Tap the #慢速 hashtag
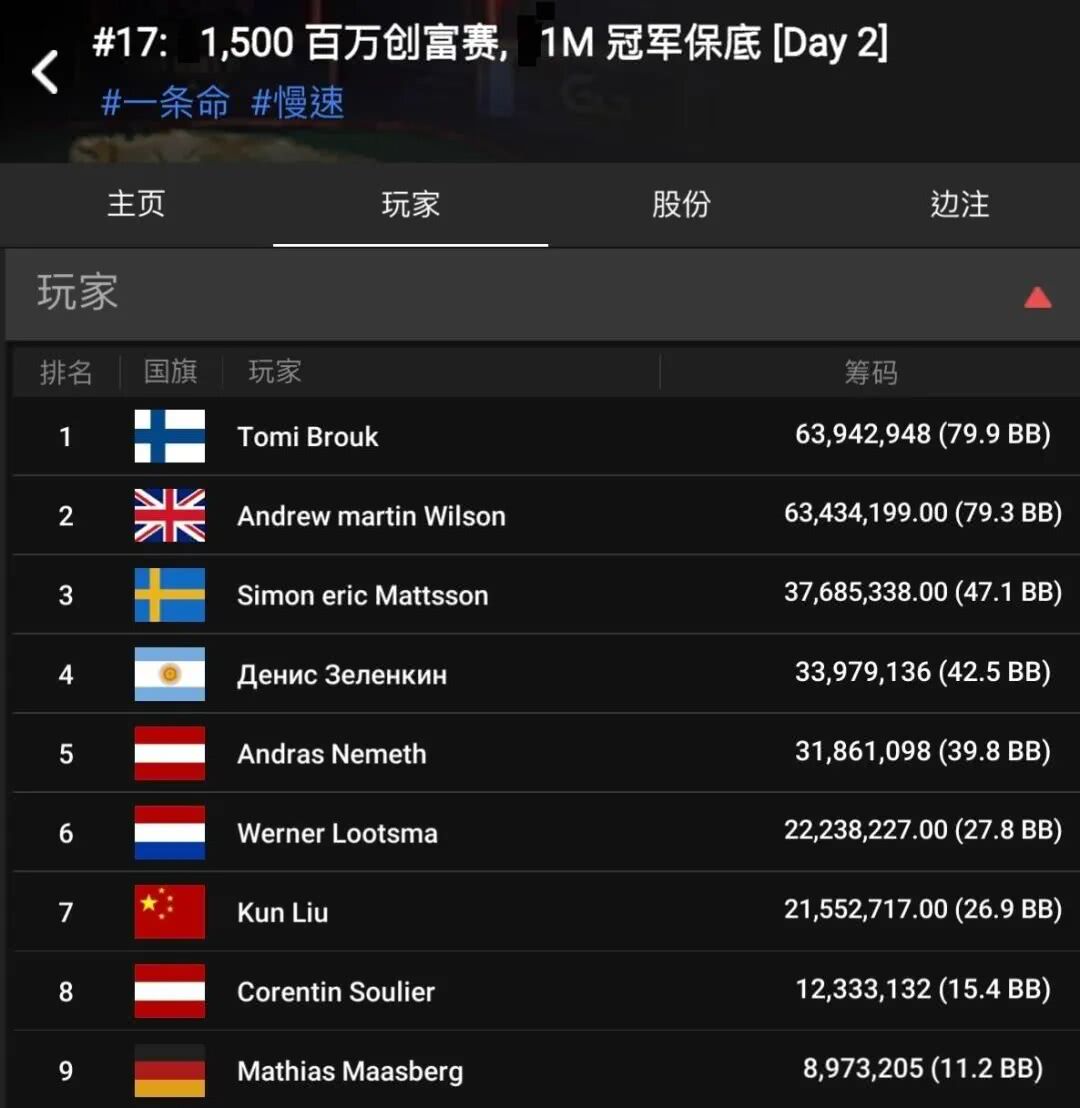Image resolution: width=1080 pixels, height=1108 pixels. point(298,103)
